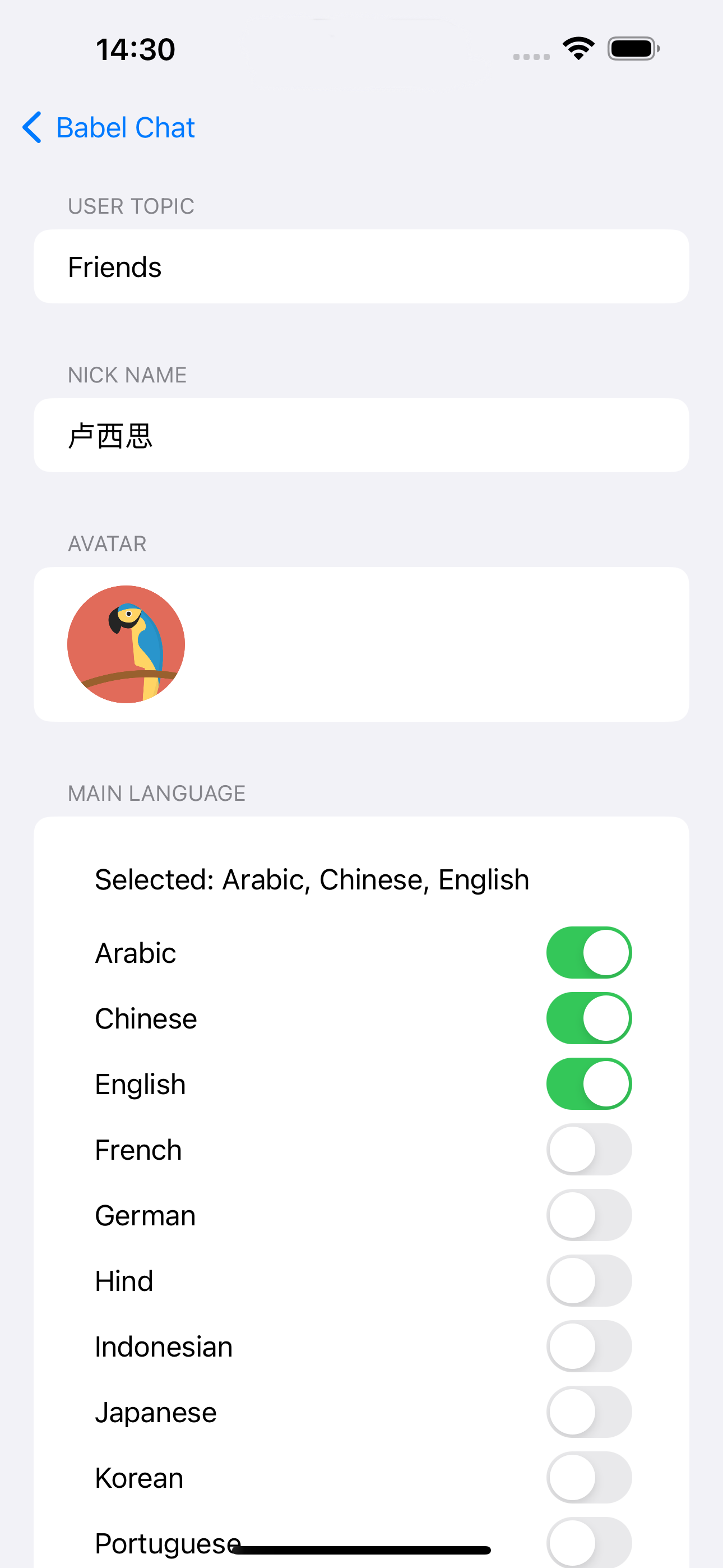
Task: Switch on Japanese language
Action: pyautogui.click(x=588, y=1412)
